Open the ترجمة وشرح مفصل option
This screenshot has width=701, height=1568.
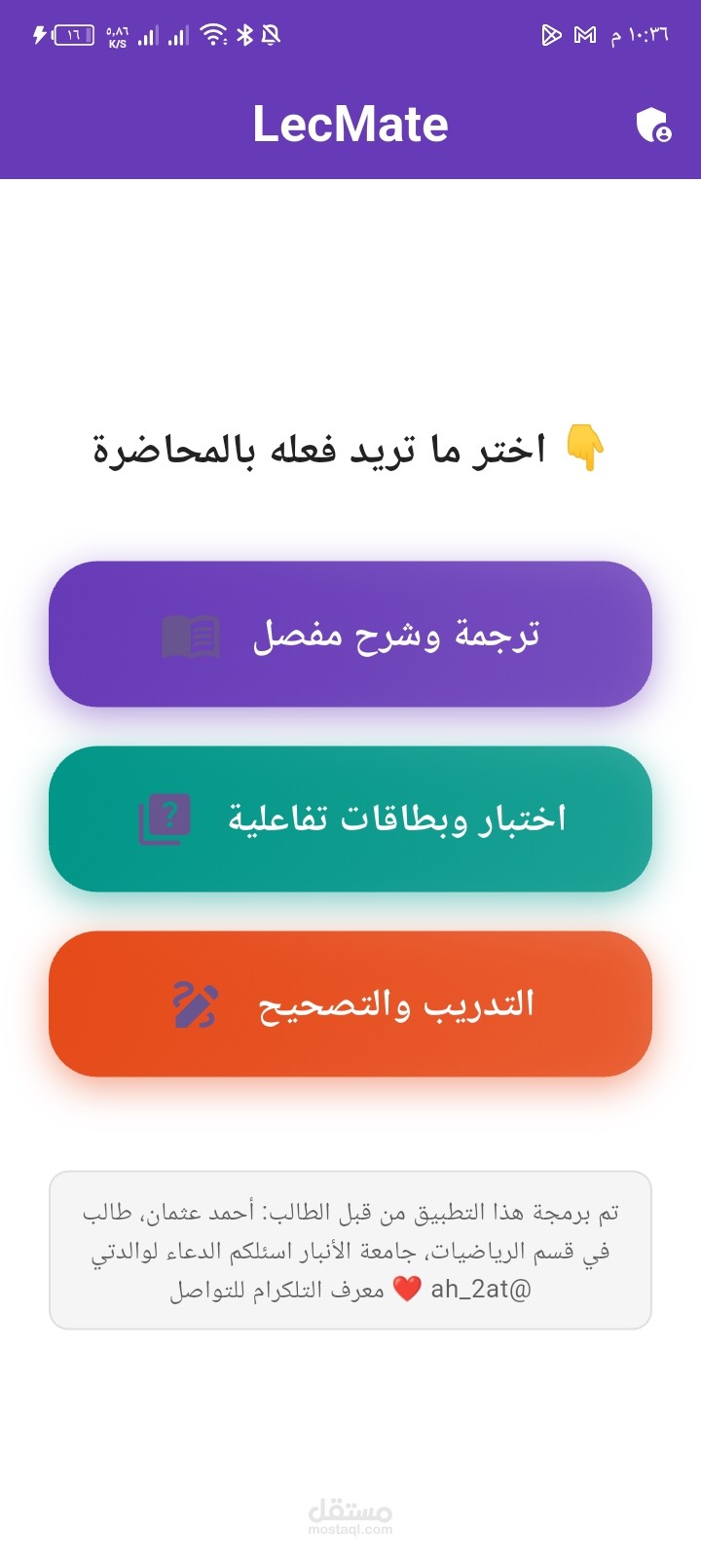pyautogui.click(x=350, y=635)
